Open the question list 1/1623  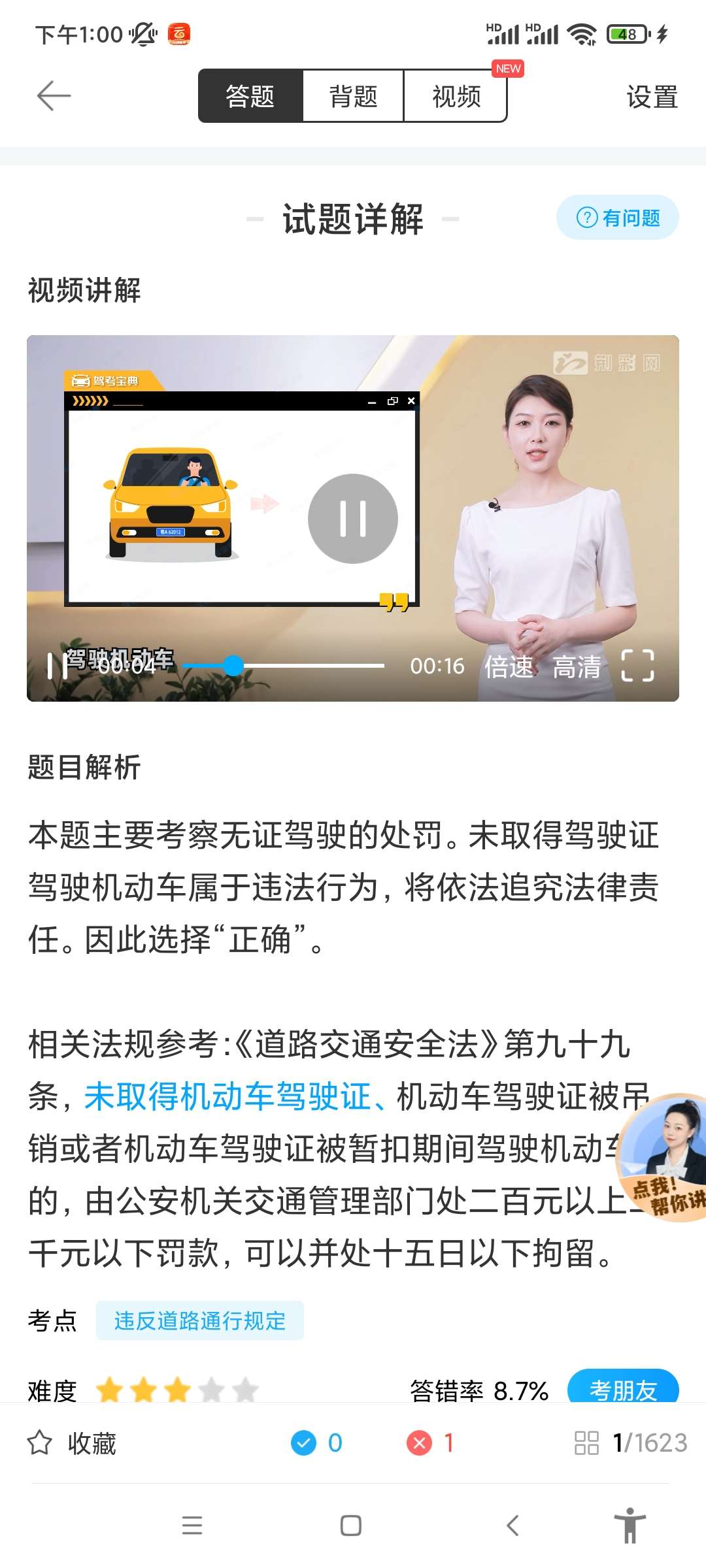click(631, 1443)
